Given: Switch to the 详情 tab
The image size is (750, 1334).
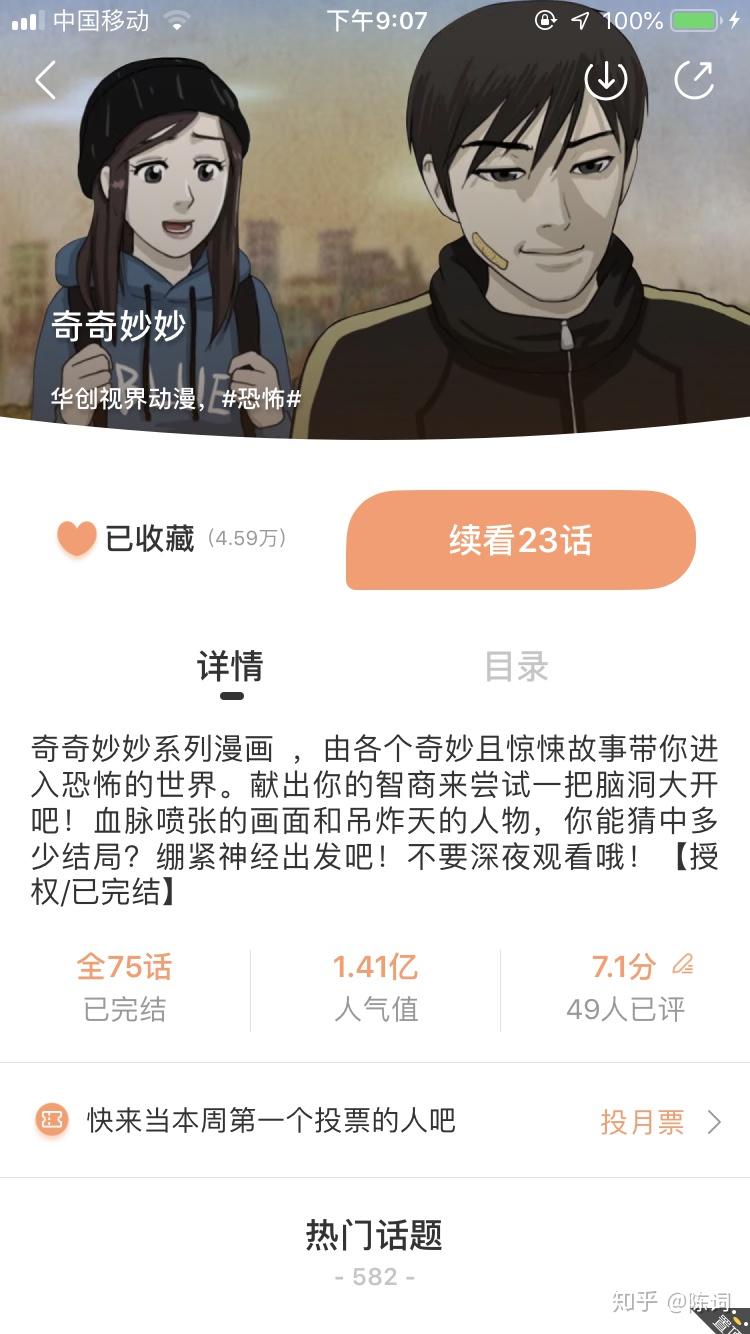Looking at the screenshot, I should (x=230, y=667).
